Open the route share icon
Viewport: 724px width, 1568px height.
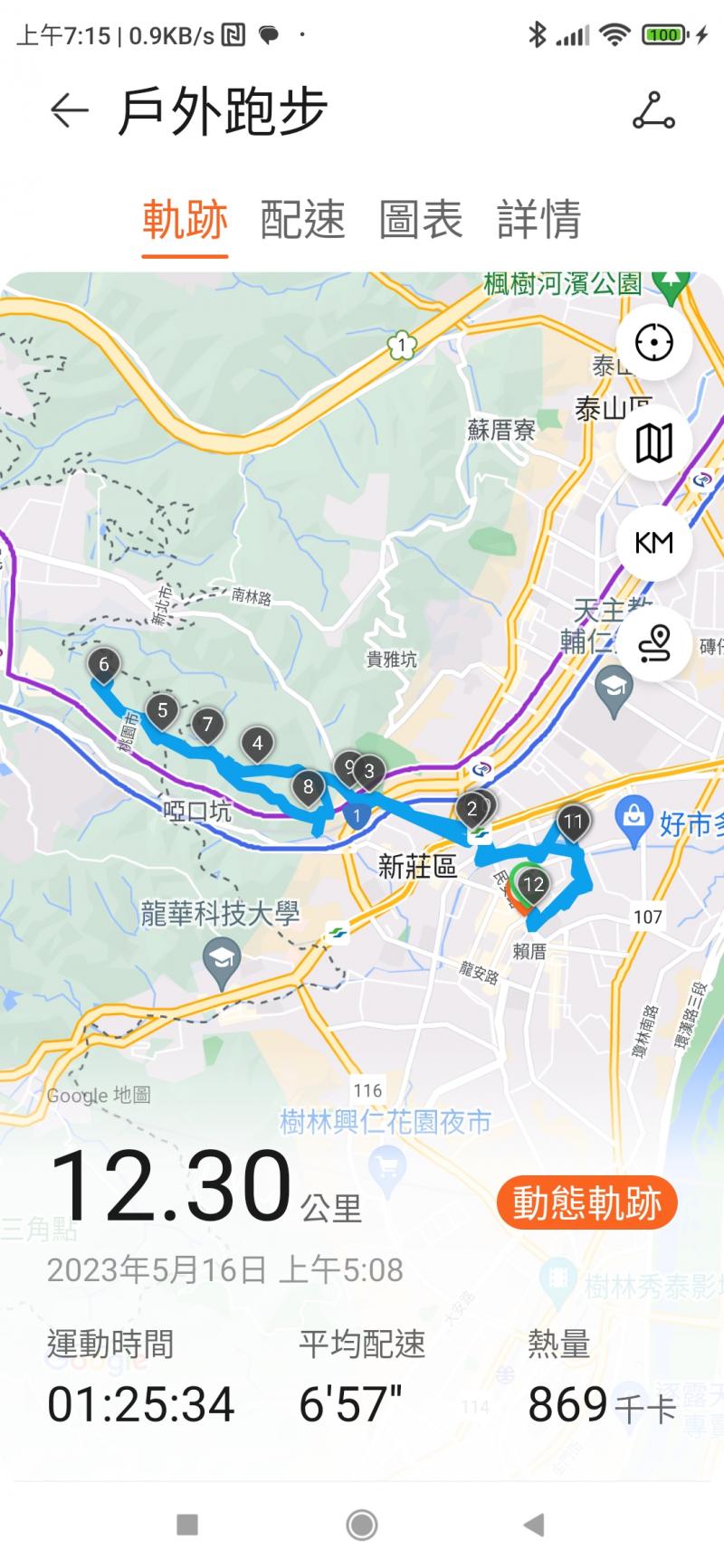click(x=653, y=111)
